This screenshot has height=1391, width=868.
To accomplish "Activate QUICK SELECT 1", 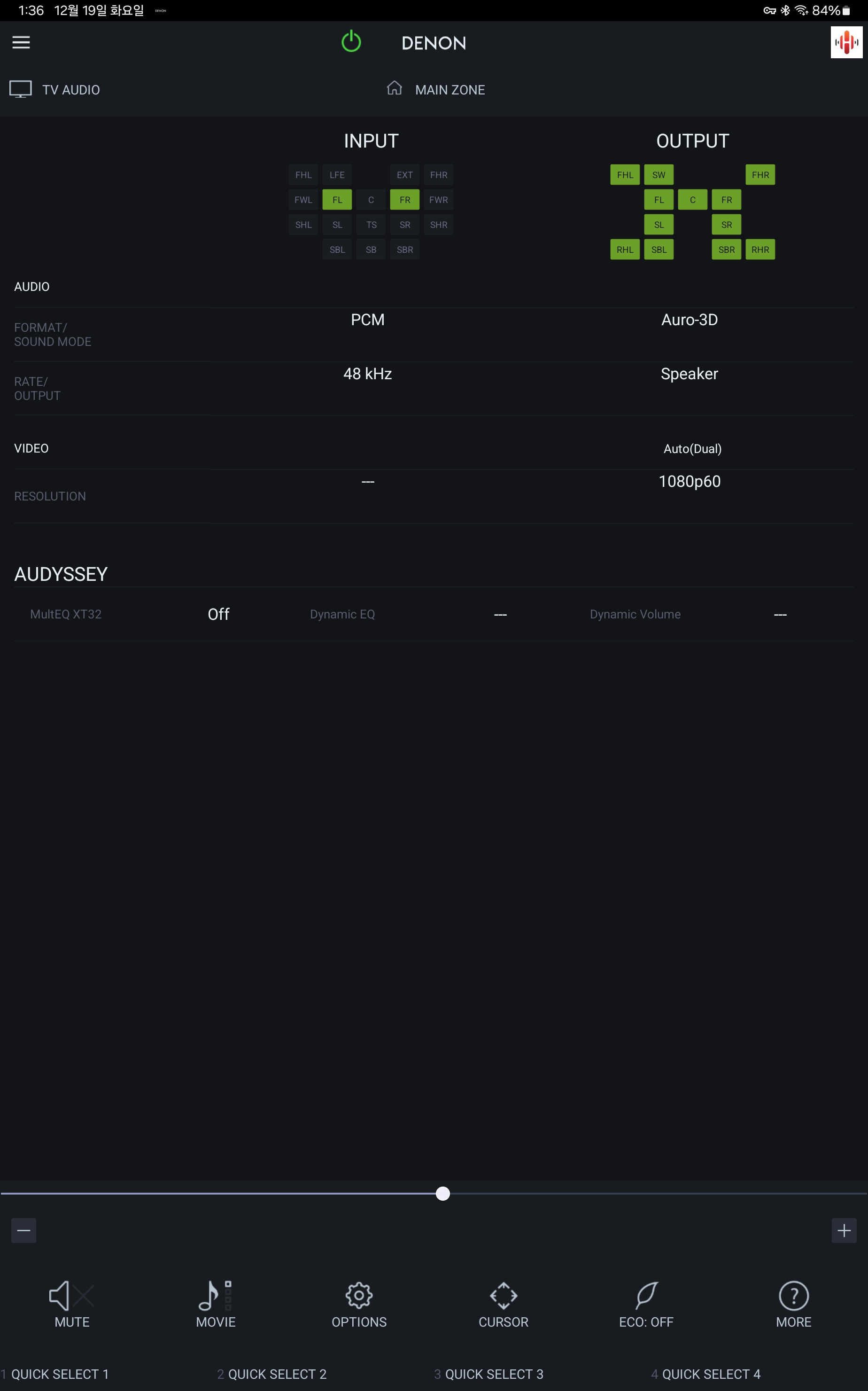I will pyautogui.click(x=55, y=1374).
